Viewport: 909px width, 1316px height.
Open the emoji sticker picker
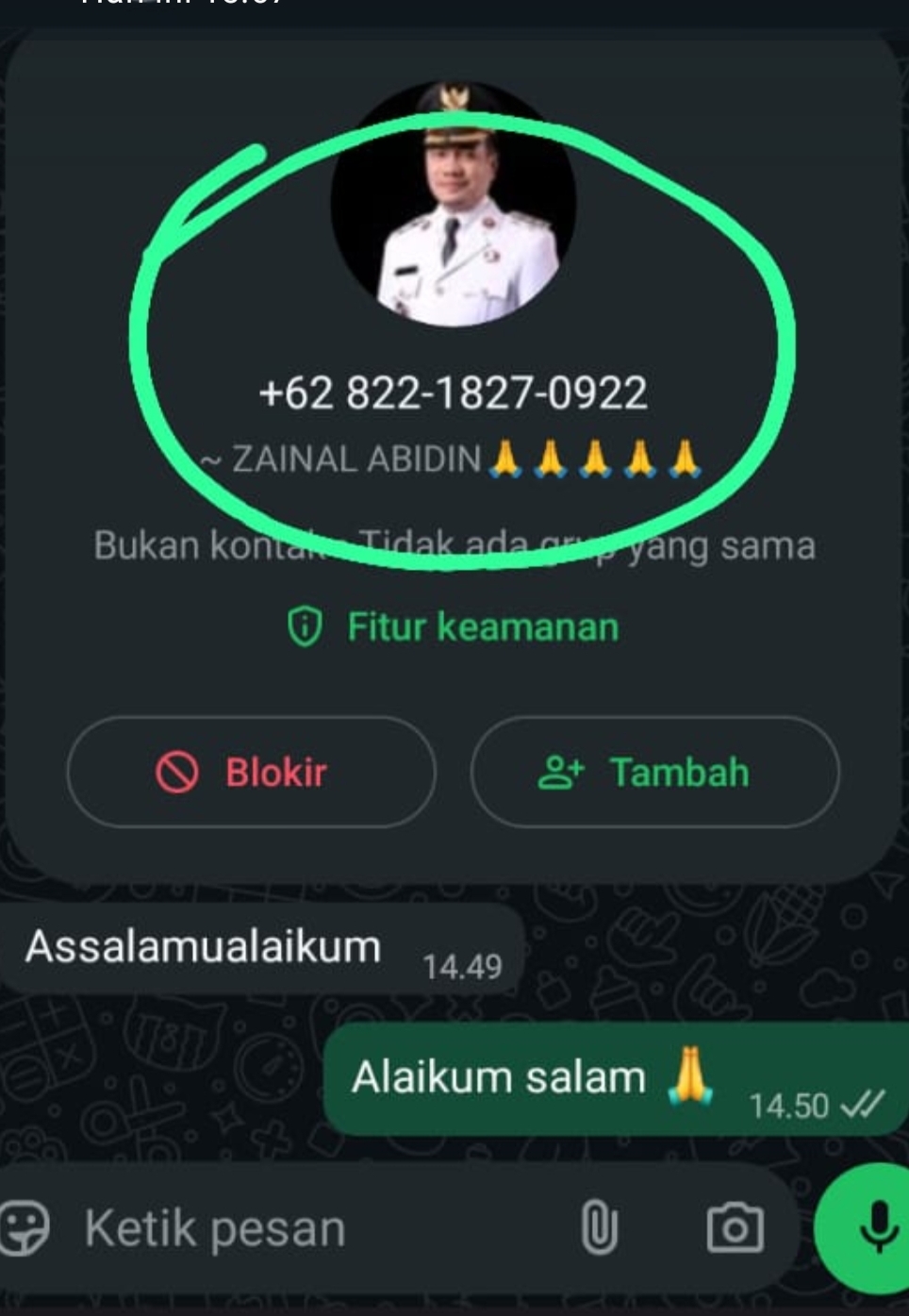point(25,1228)
